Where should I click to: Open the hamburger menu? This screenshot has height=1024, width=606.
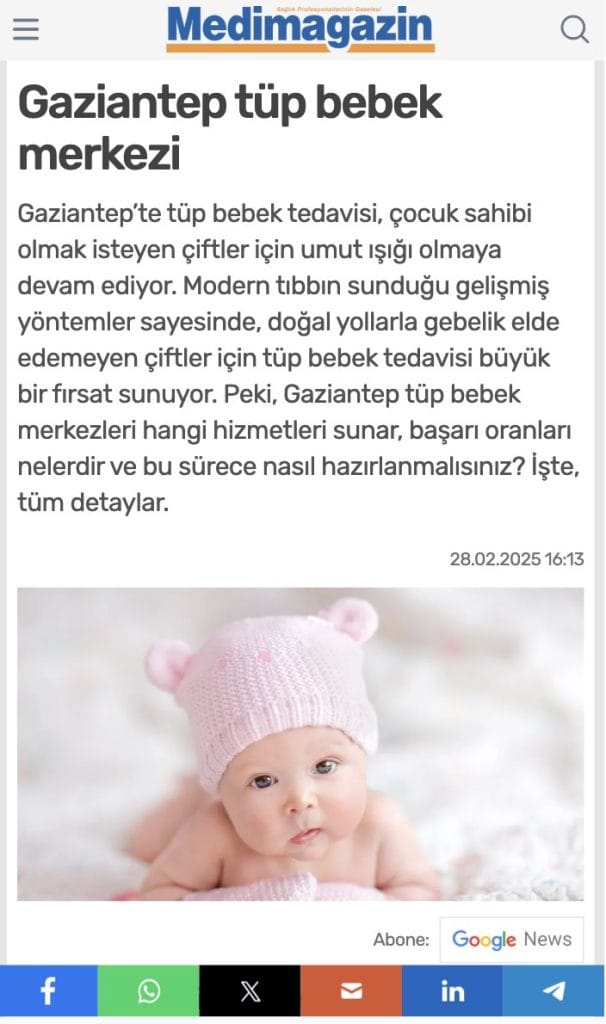pos(26,30)
